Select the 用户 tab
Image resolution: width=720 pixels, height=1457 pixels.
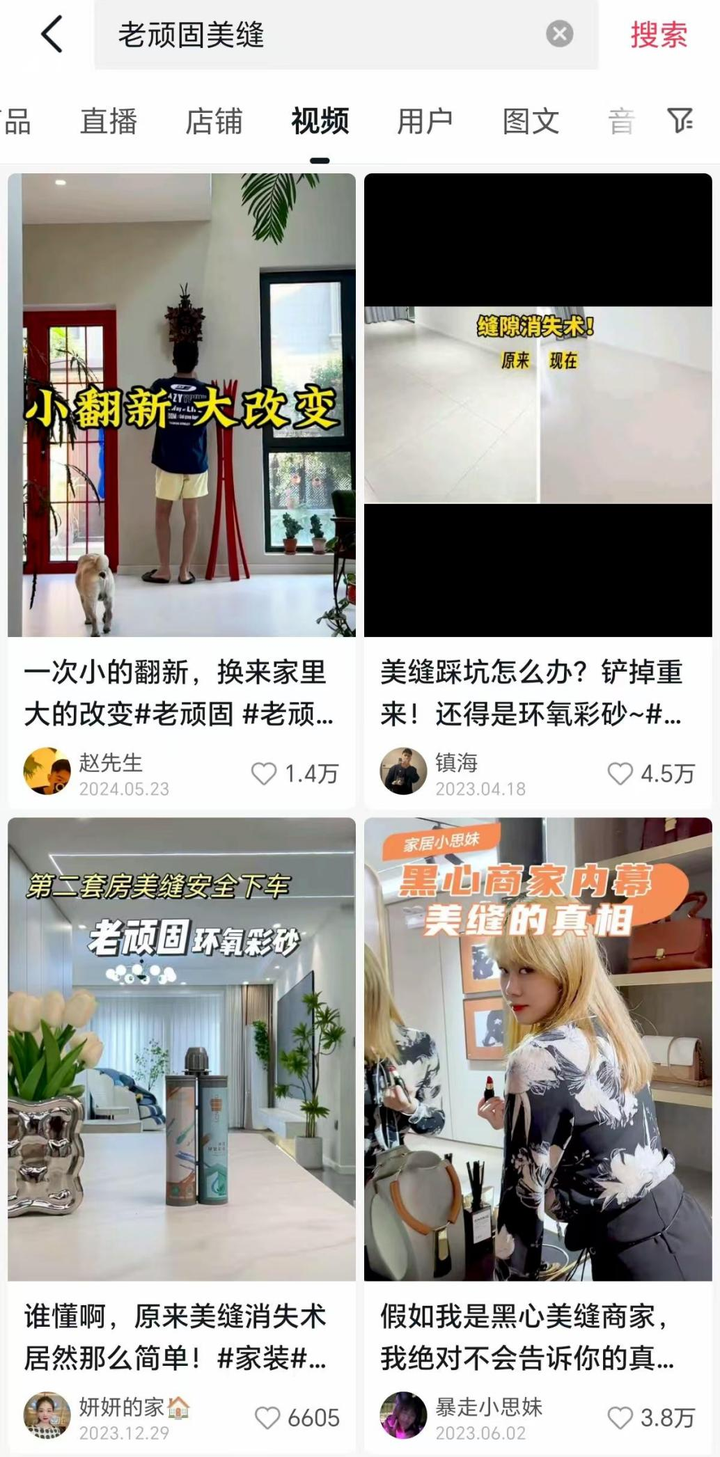point(425,121)
